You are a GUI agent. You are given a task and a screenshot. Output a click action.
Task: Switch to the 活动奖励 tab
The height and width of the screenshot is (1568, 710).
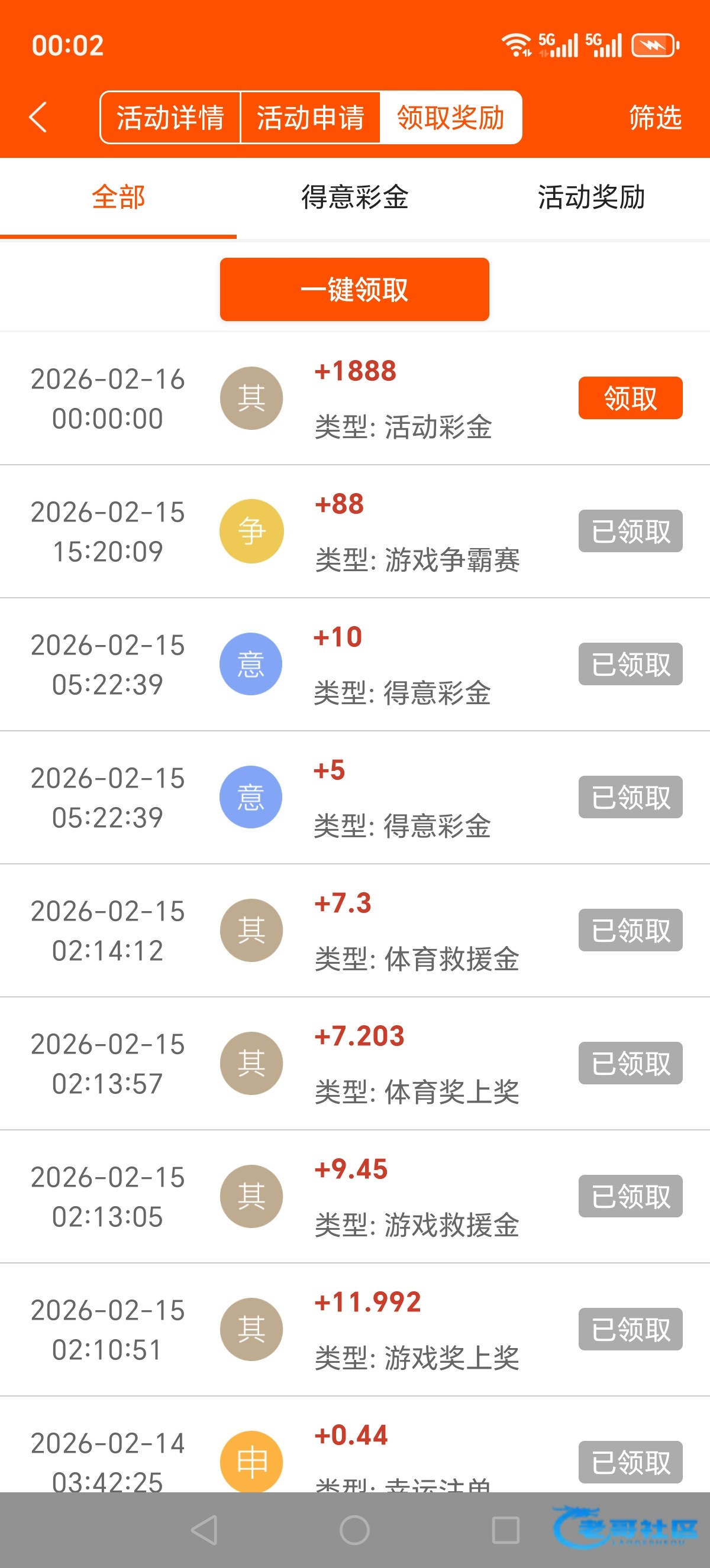pyautogui.click(x=590, y=197)
